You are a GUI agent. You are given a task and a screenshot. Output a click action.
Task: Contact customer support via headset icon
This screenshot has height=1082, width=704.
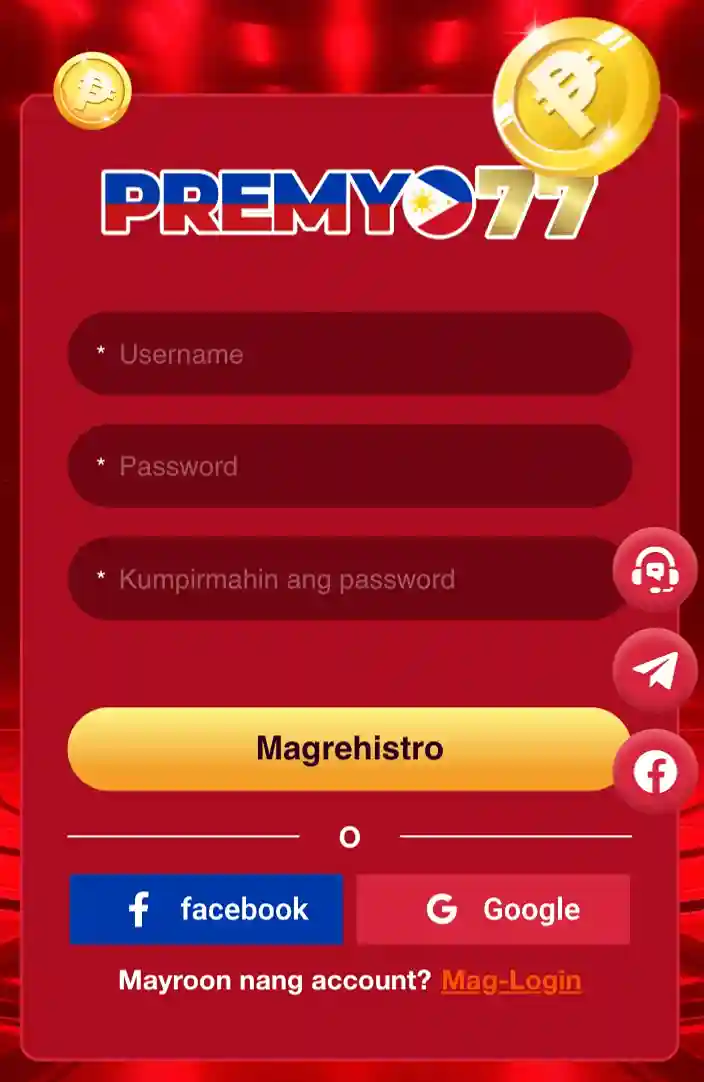655,570
